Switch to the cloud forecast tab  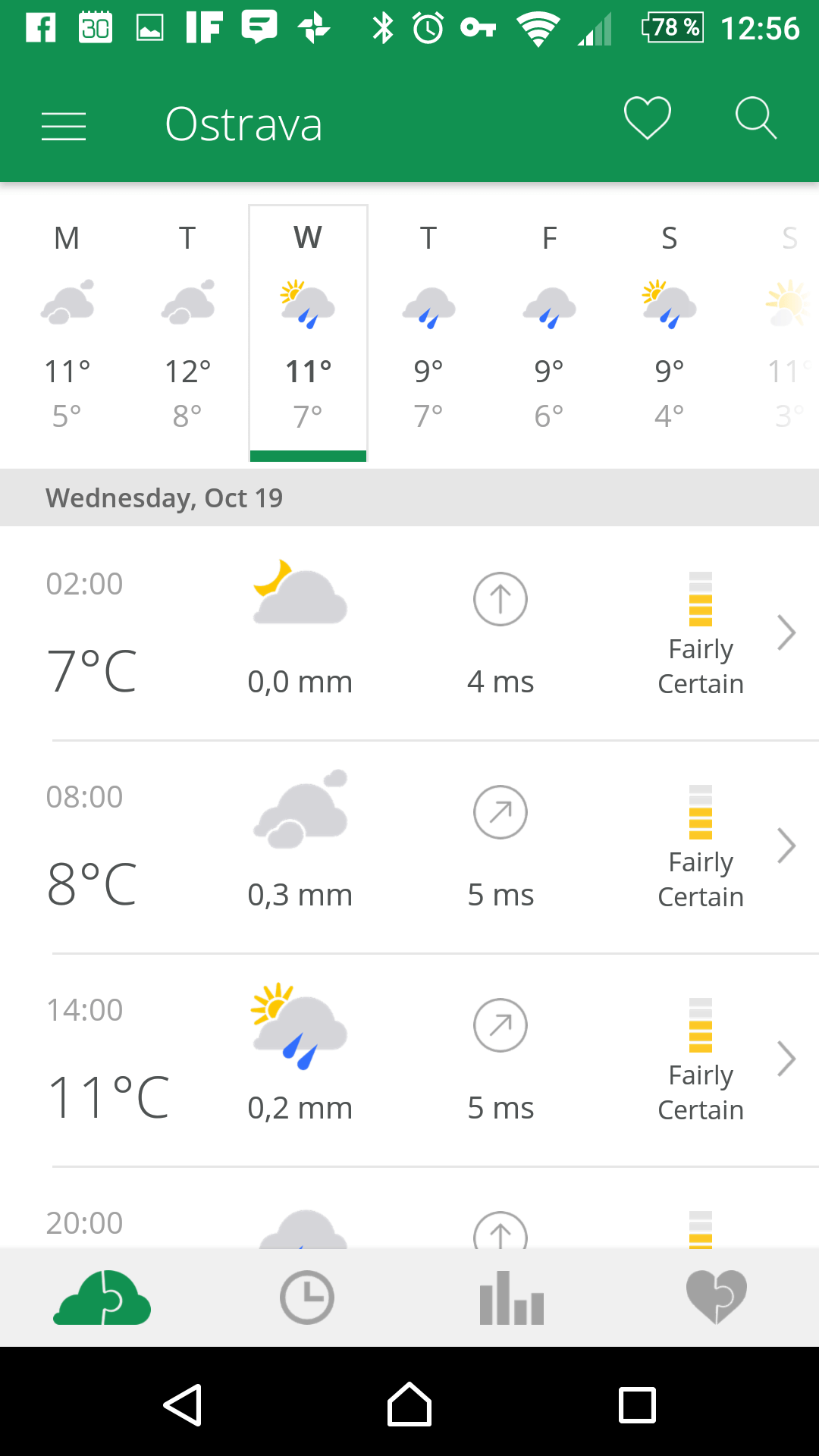[102, 1298]
